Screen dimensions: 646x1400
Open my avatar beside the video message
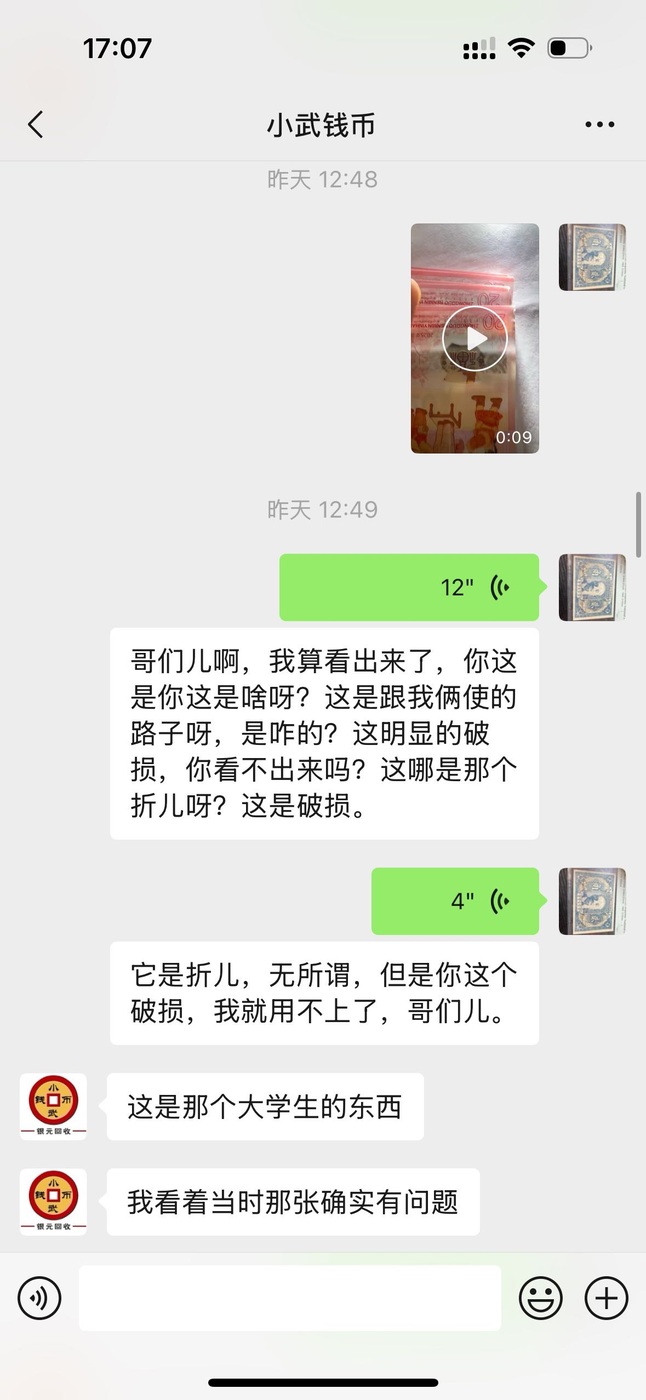coord(592,257)
